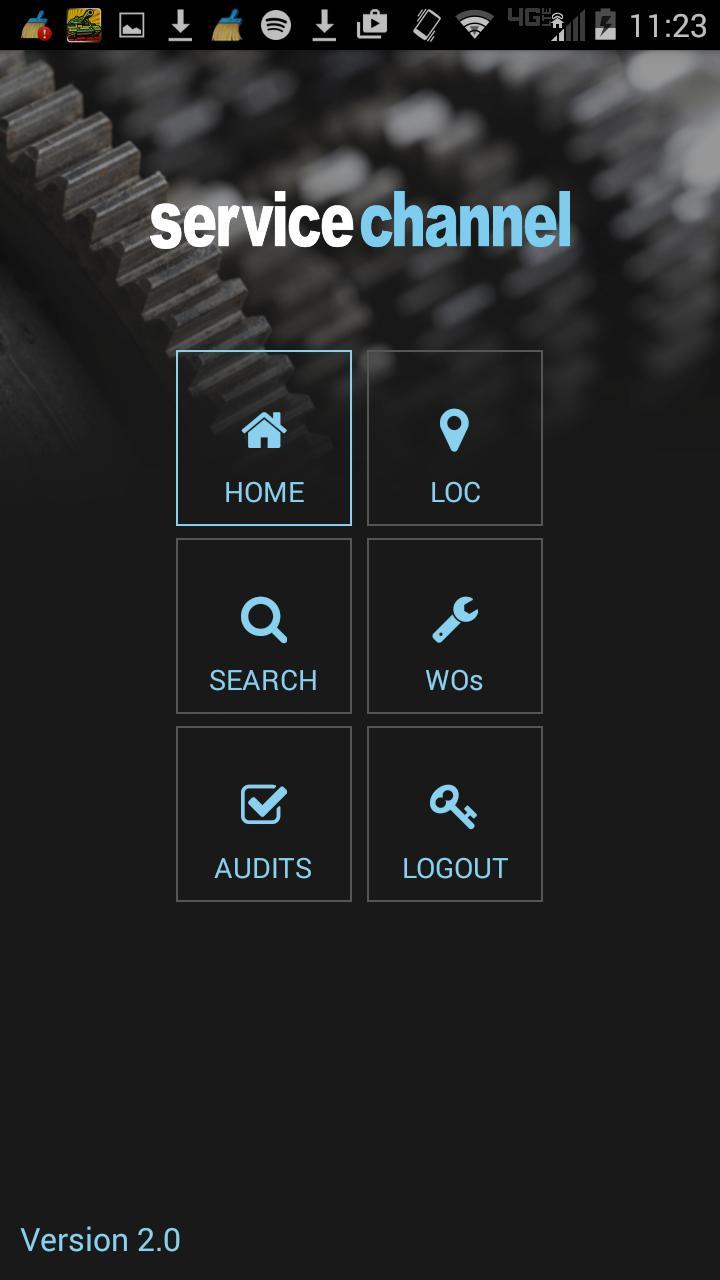Click the key icon on the LOGOUT tile
The width and height of the screenshot is (720, 1280).
tap(455, 802)
